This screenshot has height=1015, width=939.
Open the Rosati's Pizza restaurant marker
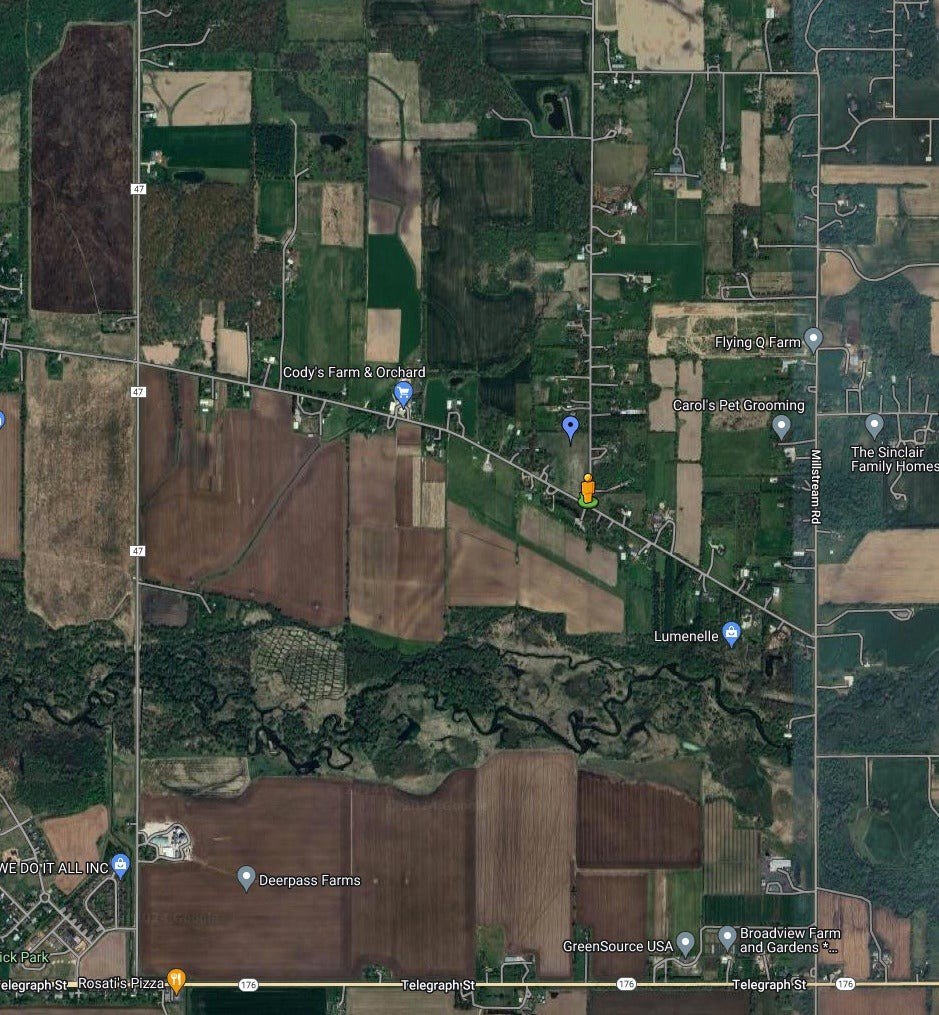[176, 980]
